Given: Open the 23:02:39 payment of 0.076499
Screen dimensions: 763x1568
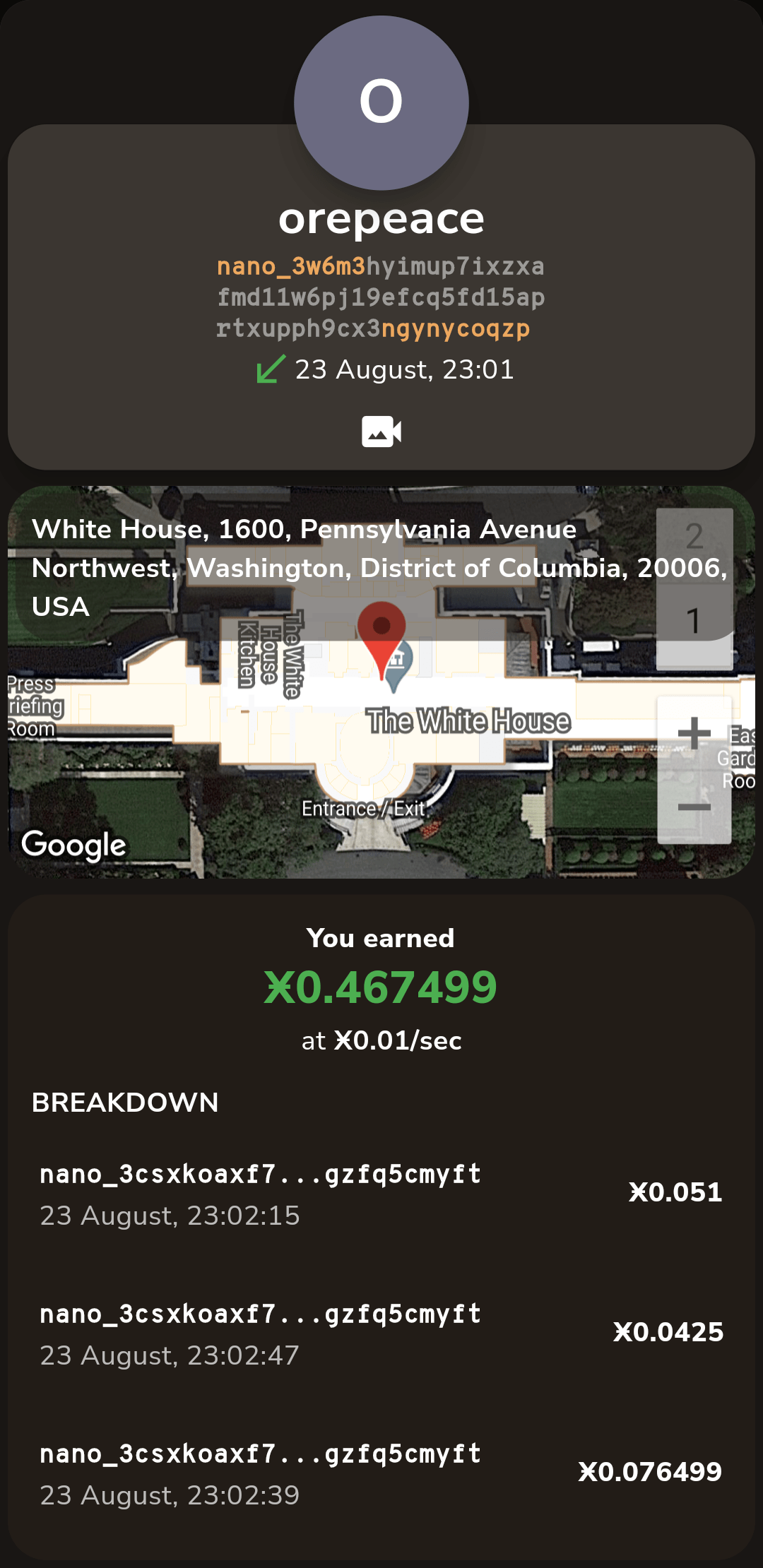Looking at the screenshot, I should point(381,1473).
